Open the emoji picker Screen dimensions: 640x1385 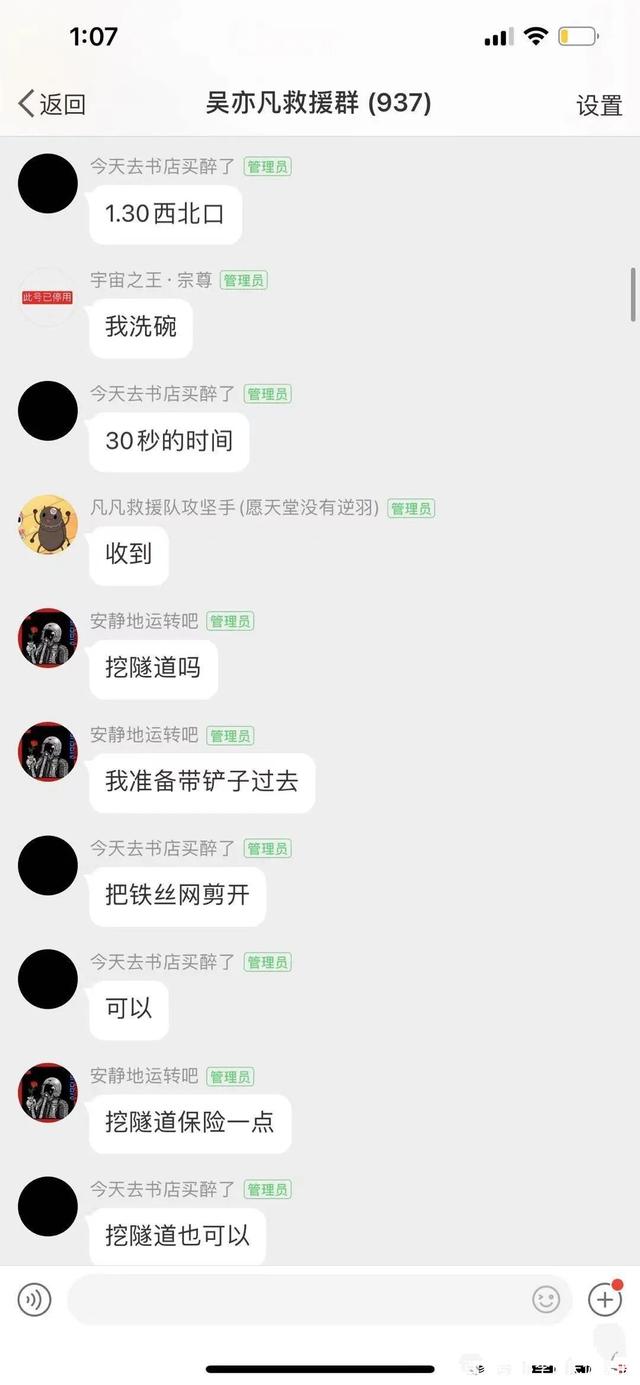pyautogui.click(x=546, y=1299)
